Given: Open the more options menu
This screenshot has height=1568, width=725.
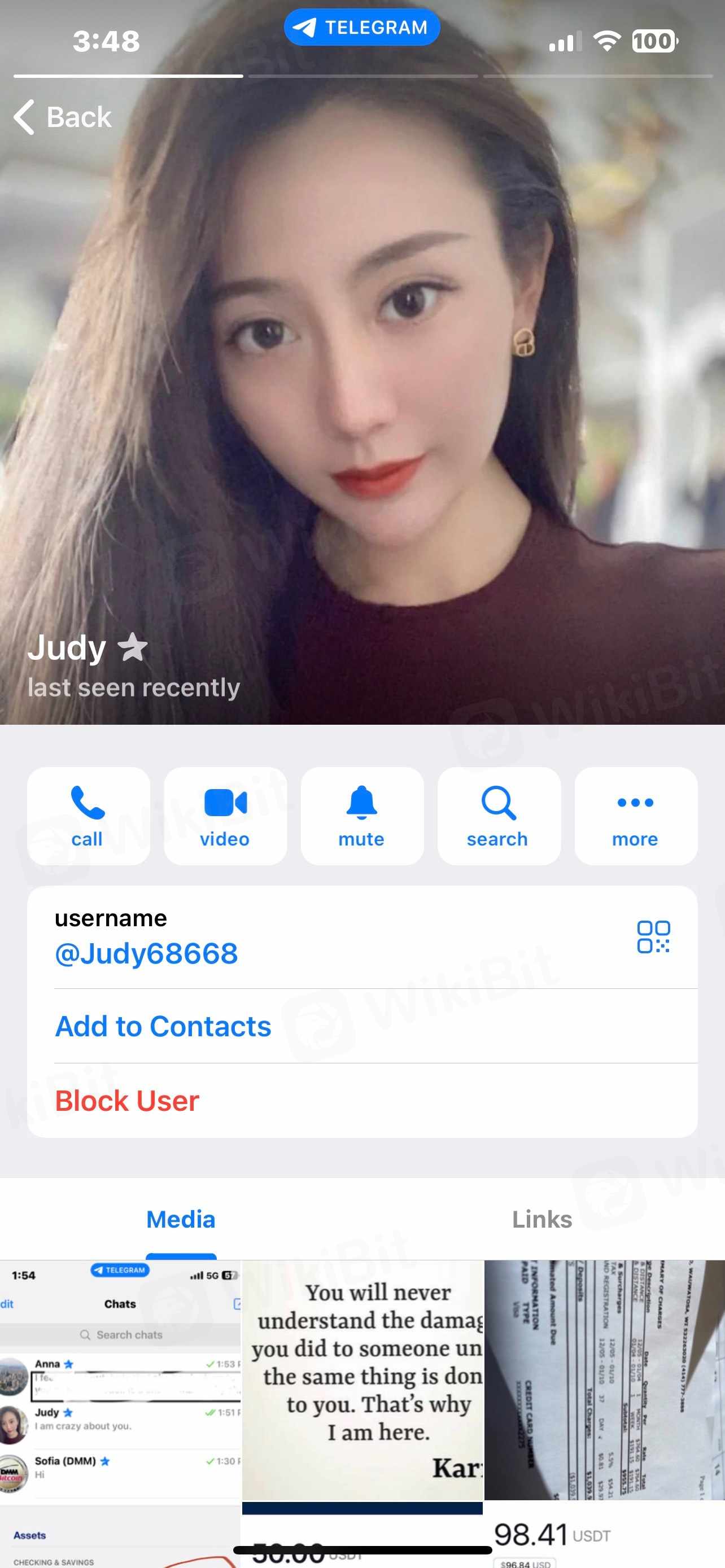Looking at the screenshot, I should [636, 816].
